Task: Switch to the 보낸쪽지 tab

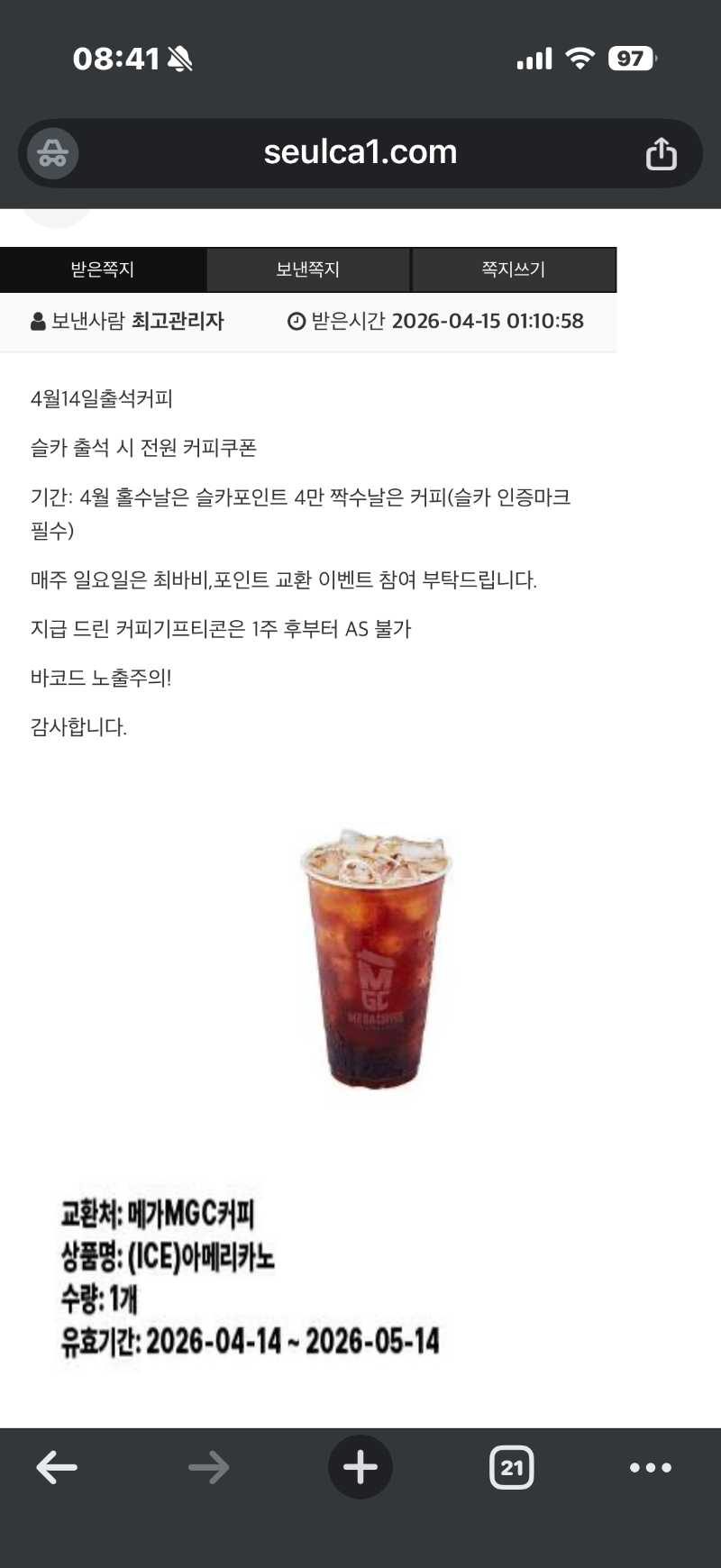Action: [307, 269]
